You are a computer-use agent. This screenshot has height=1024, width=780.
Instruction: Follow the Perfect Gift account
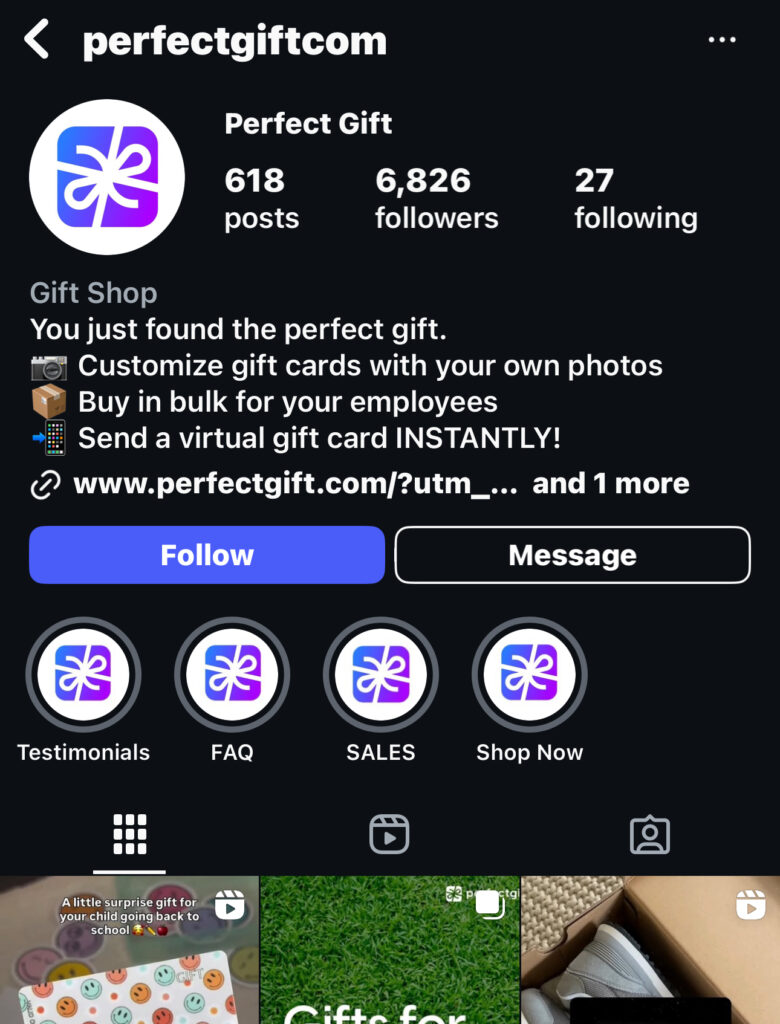click(x=207, y=555)
